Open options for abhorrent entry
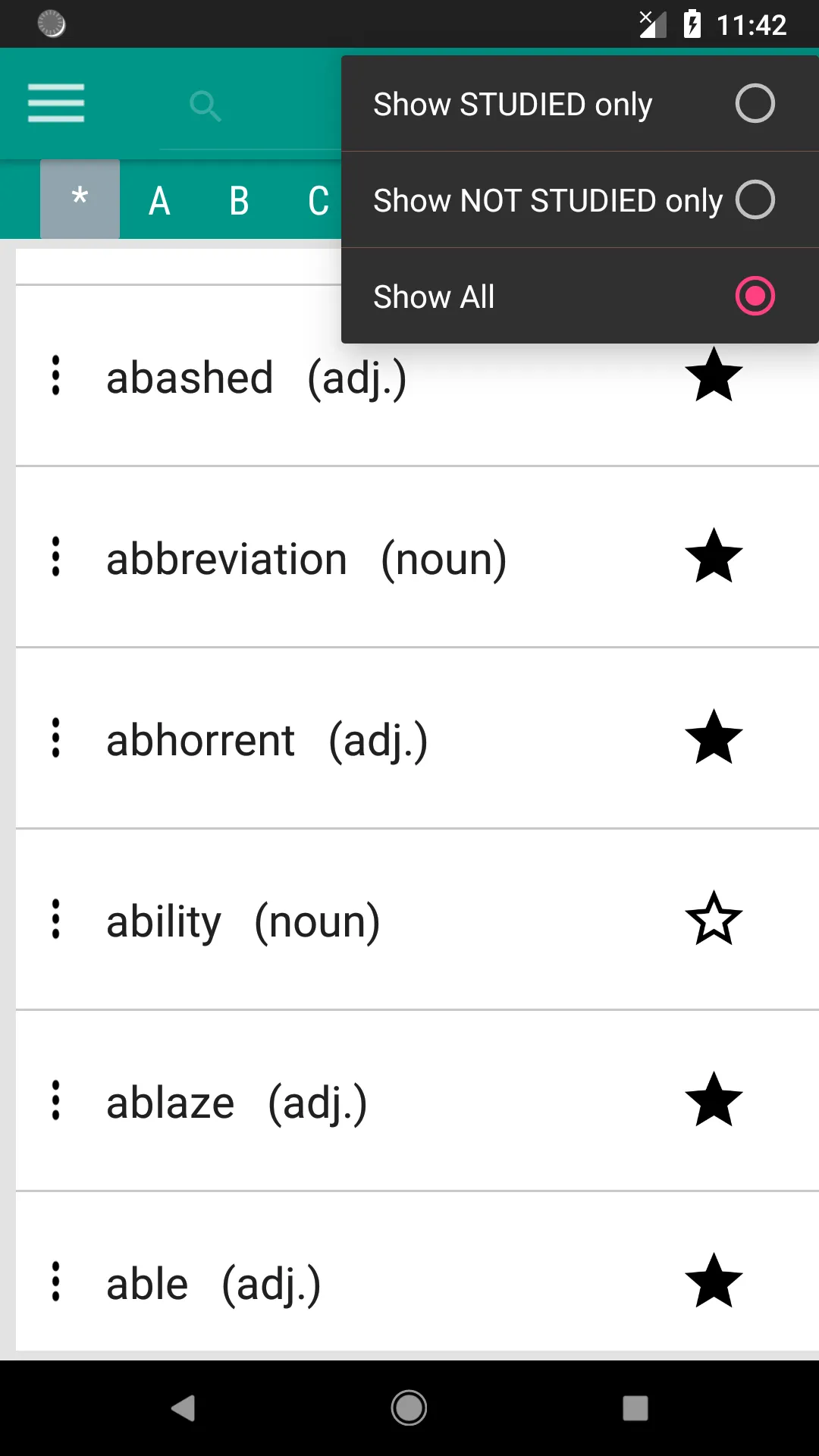Viewport: 819px width, 1456px height. [x=55, y=739]
